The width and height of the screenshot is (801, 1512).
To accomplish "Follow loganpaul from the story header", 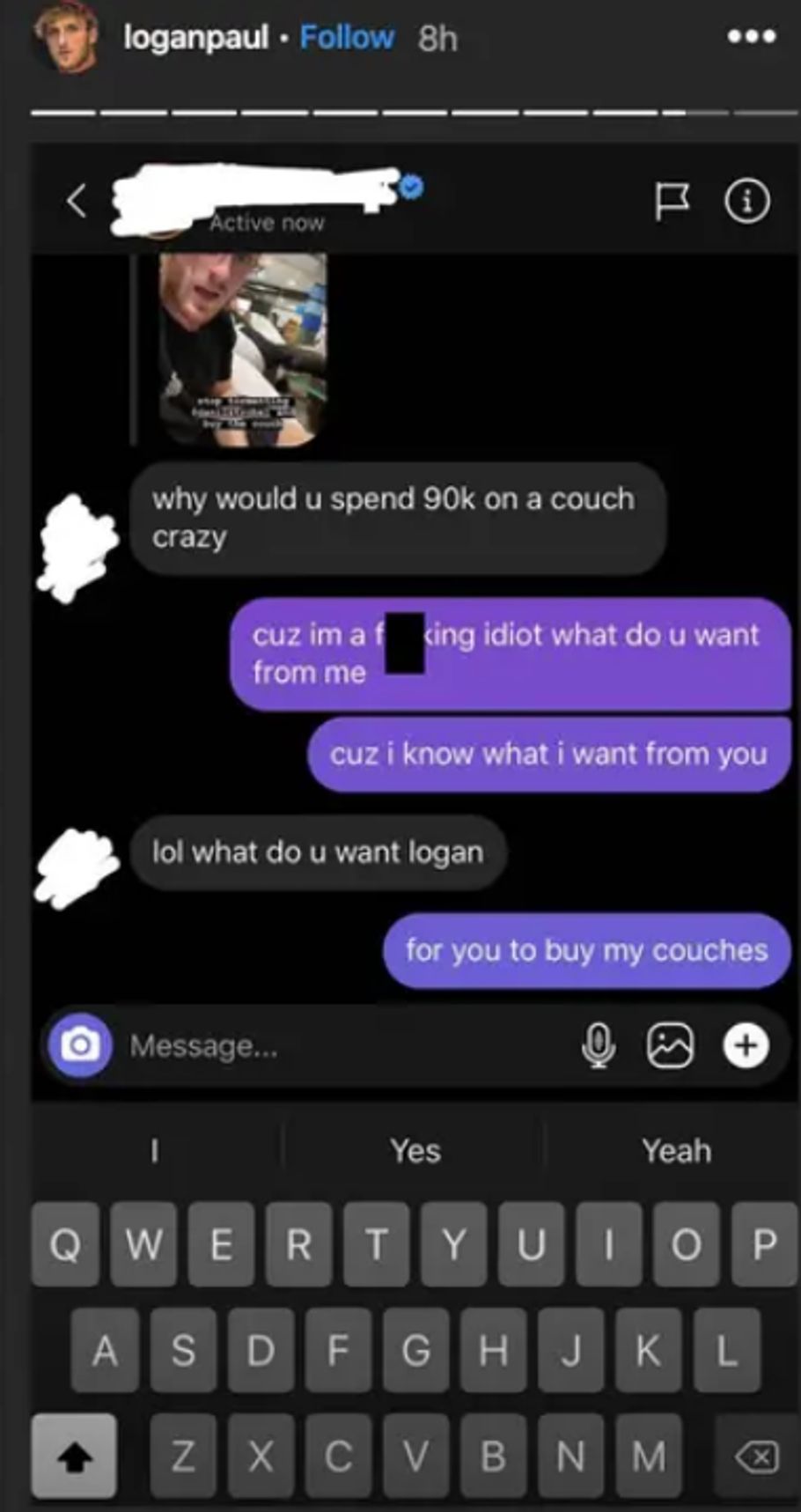I will pyautogui.click(x=347, y=37).
